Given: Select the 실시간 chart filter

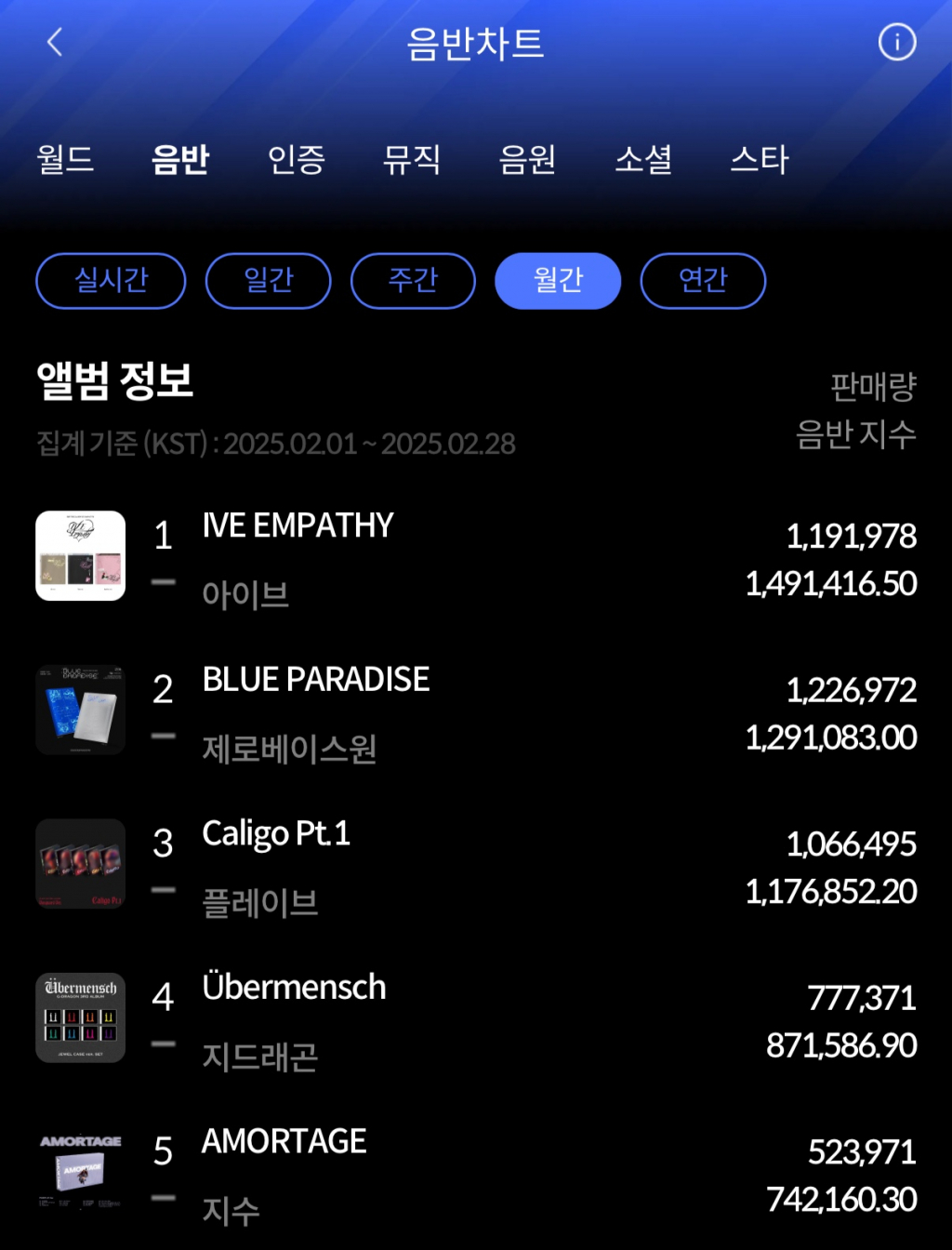Looking at the screenshot, I should click(x=111, y=280).
